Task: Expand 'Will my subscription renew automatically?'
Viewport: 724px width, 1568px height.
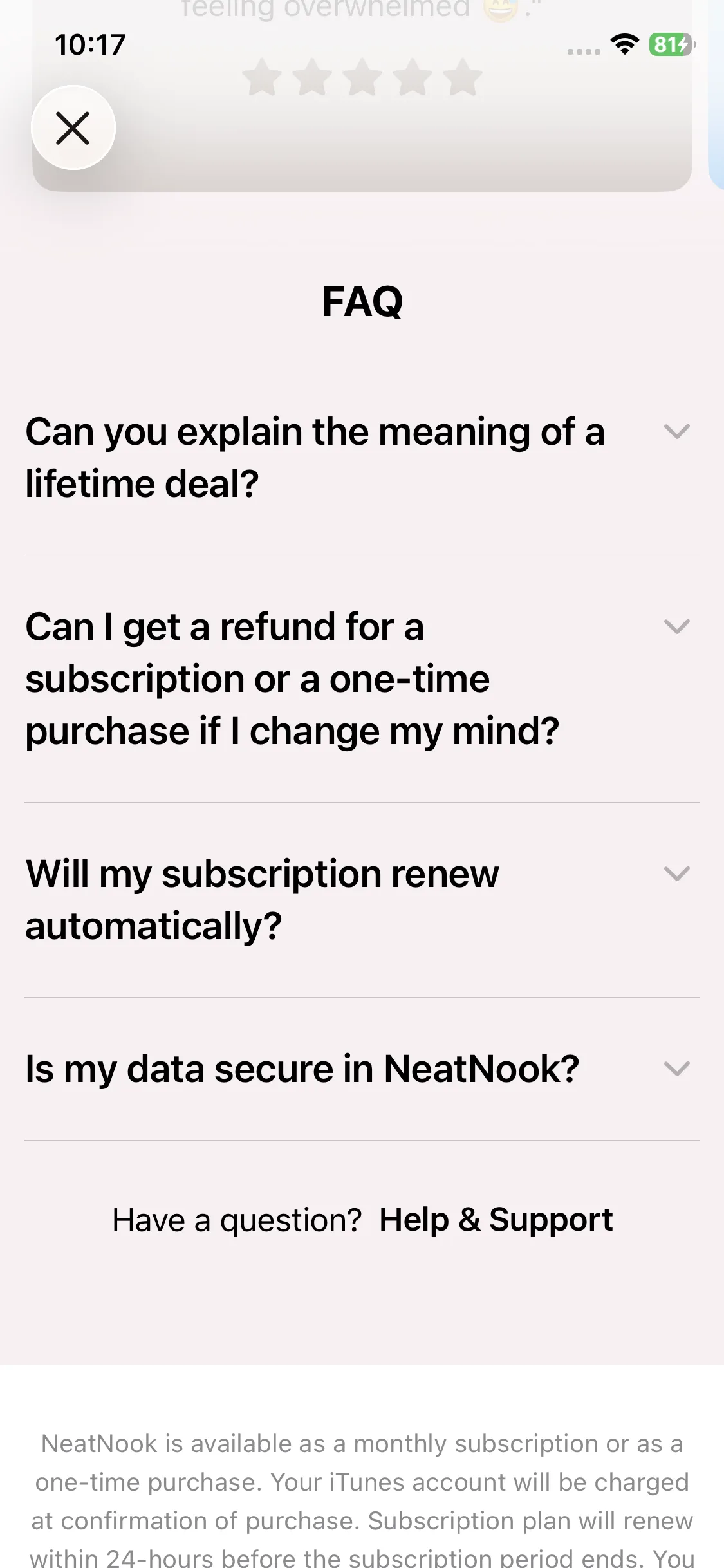Action: tap(676, 874)
